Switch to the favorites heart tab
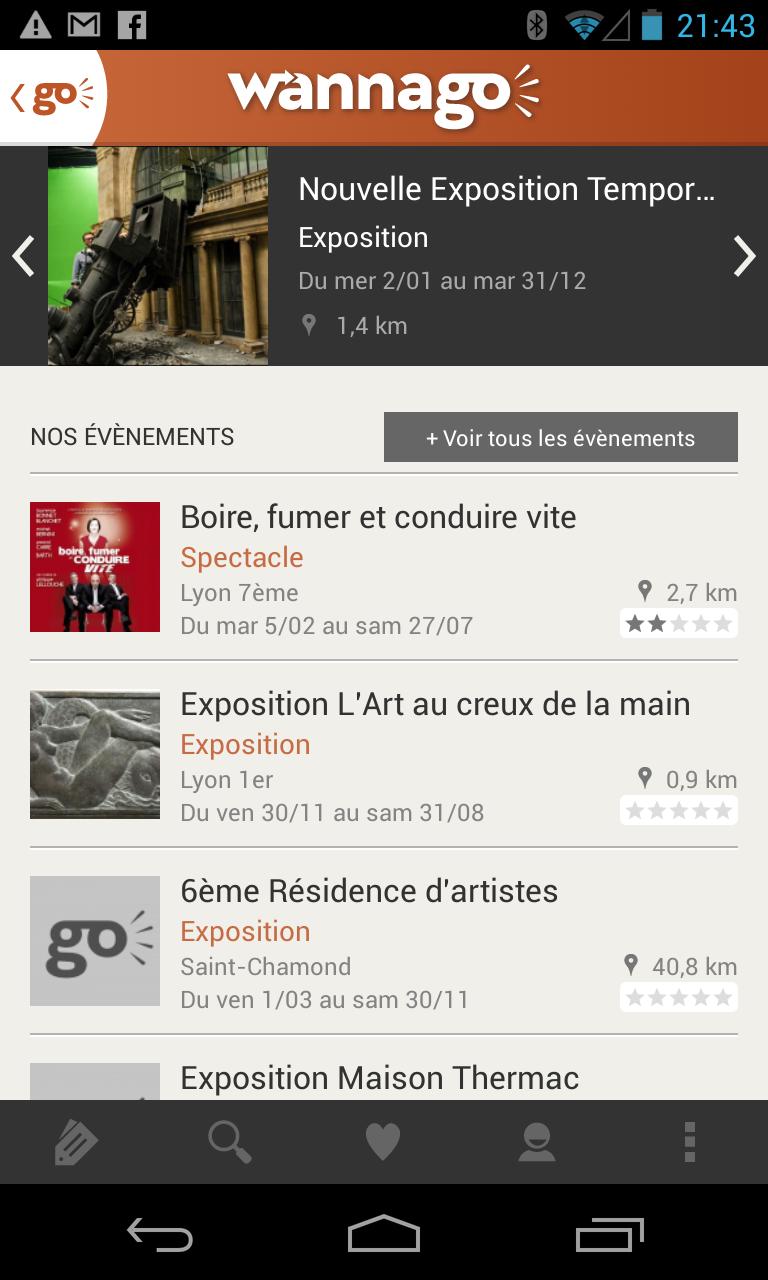Screen dimensions: 768x1280 (x=383, y=1142)
